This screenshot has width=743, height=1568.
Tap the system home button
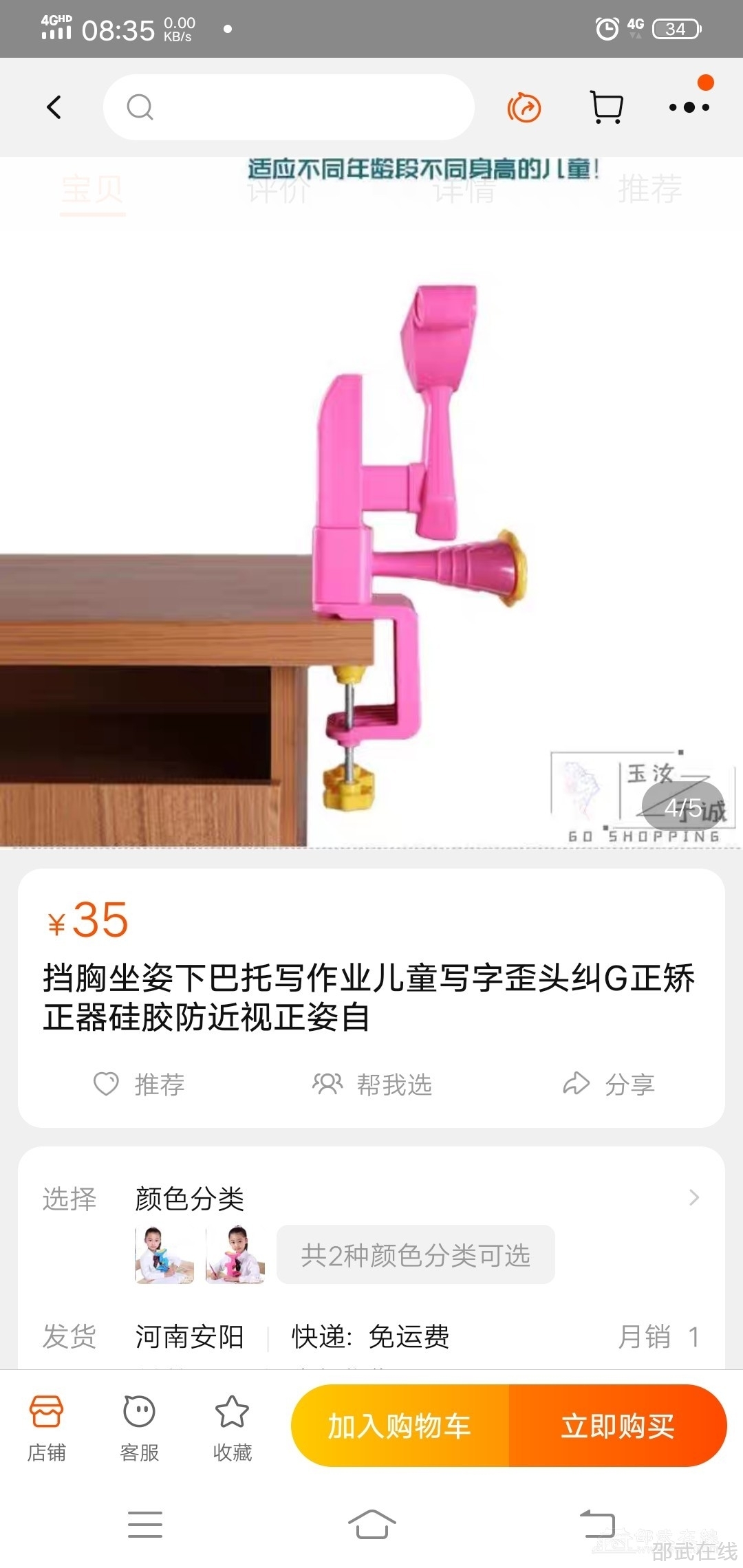371,1524
